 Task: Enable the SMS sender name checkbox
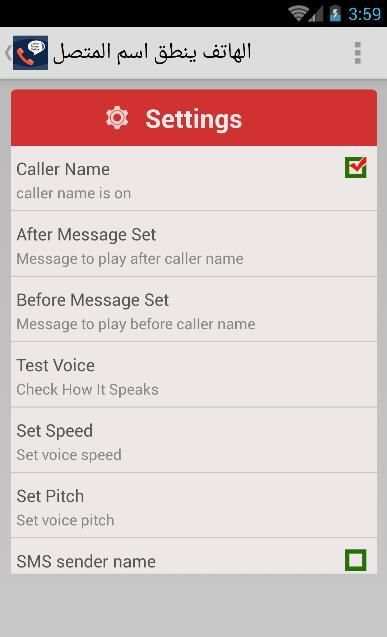pyautogui.click(x=356, y=560)
